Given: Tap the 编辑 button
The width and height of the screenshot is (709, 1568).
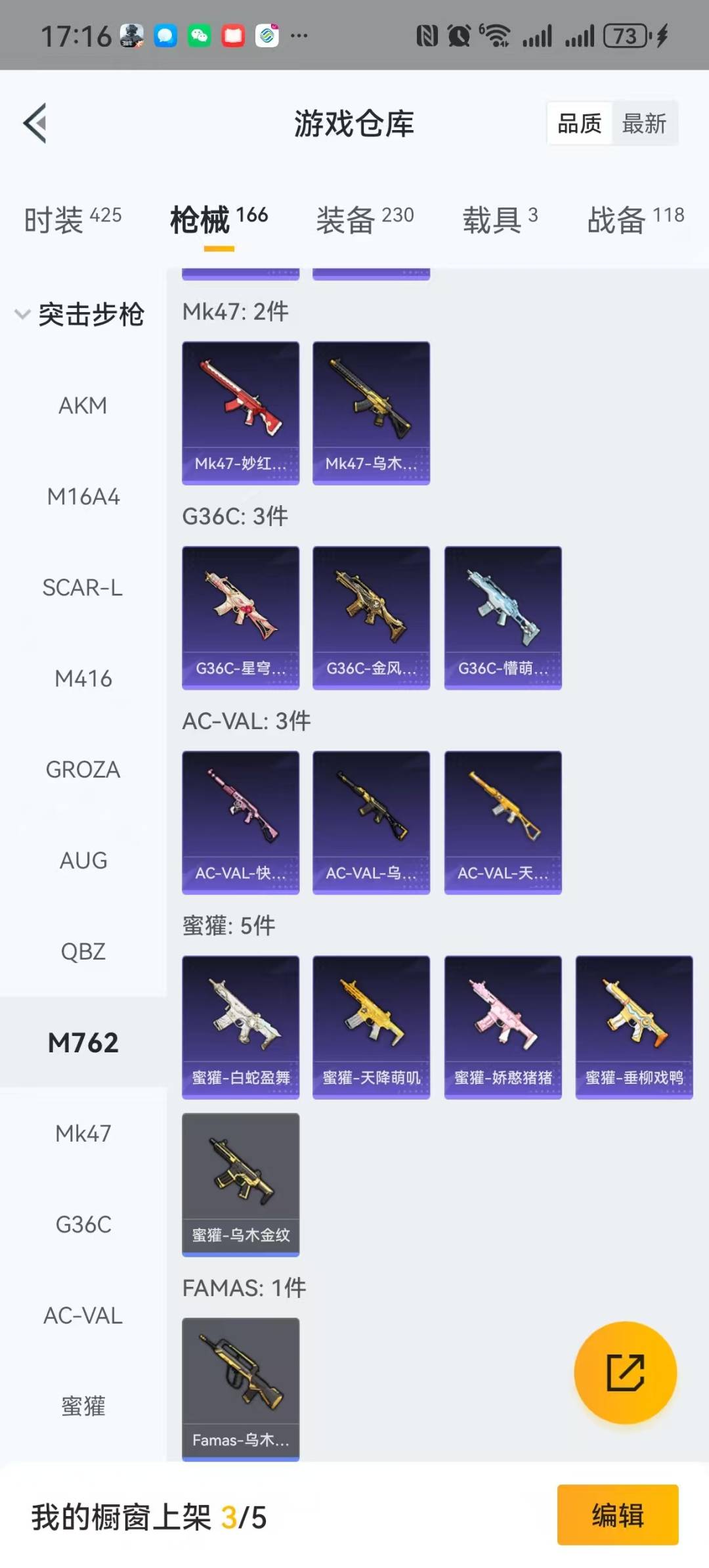Looking at the screenshot, I should pos(618,1515).
